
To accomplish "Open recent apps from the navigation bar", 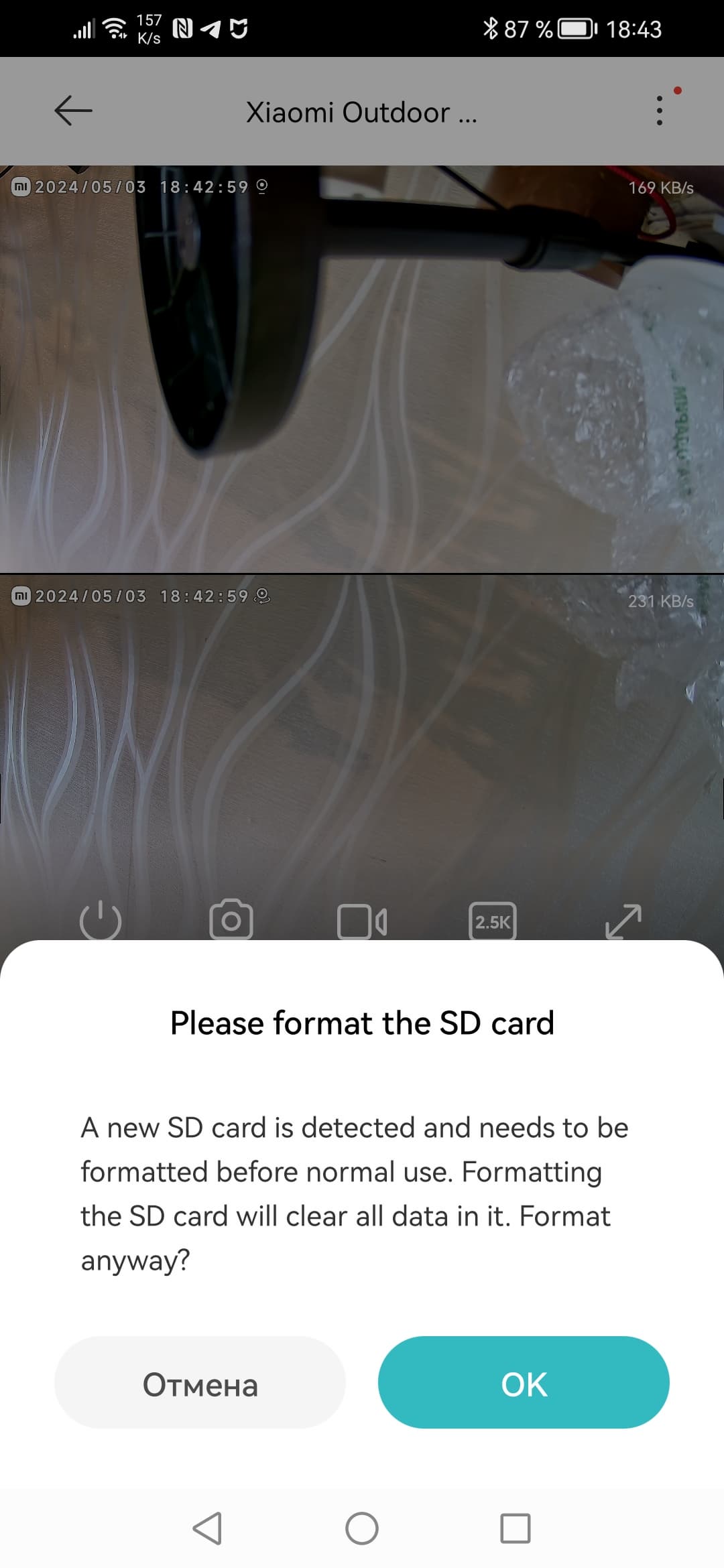I will point(516,1528).
